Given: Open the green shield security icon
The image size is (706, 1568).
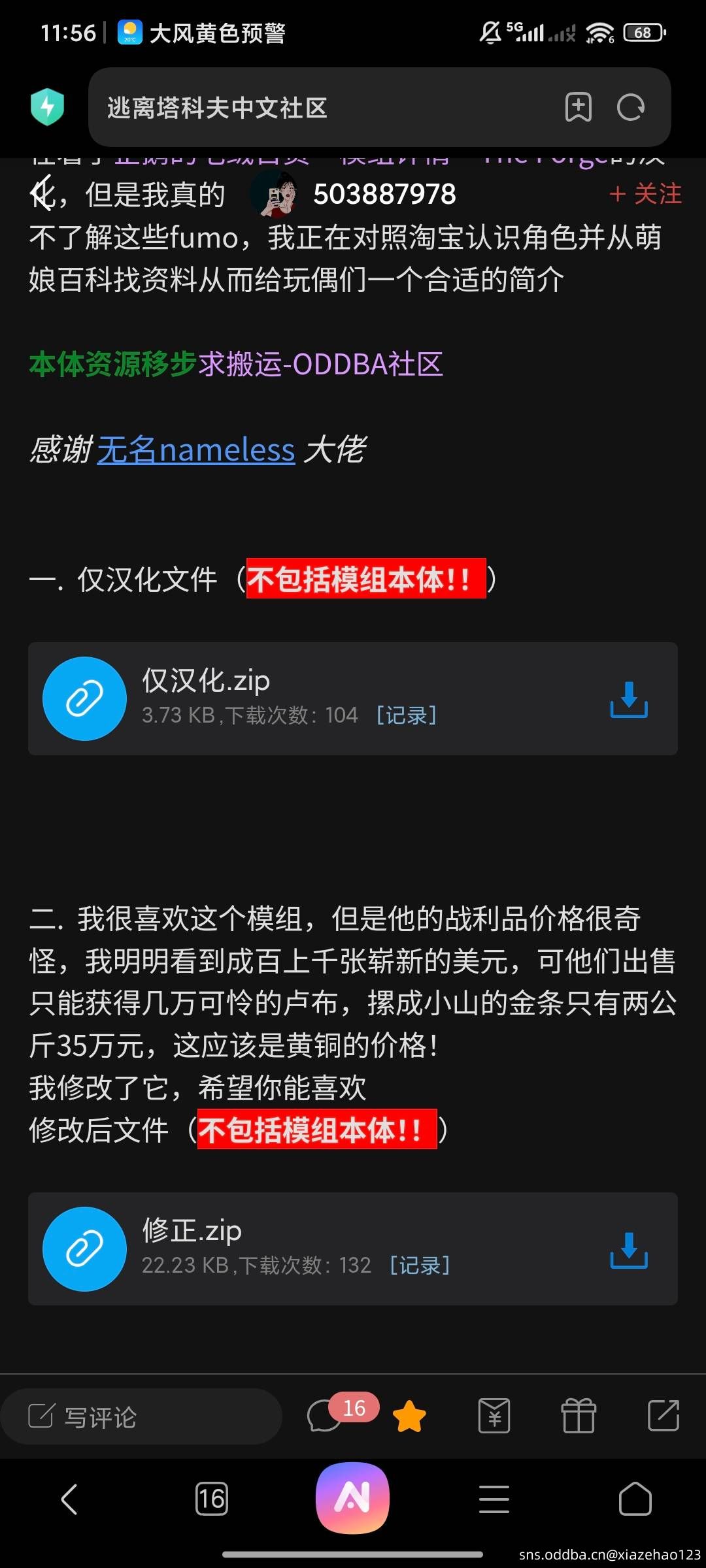Looking at the screenshot, I should click(47, 106).
